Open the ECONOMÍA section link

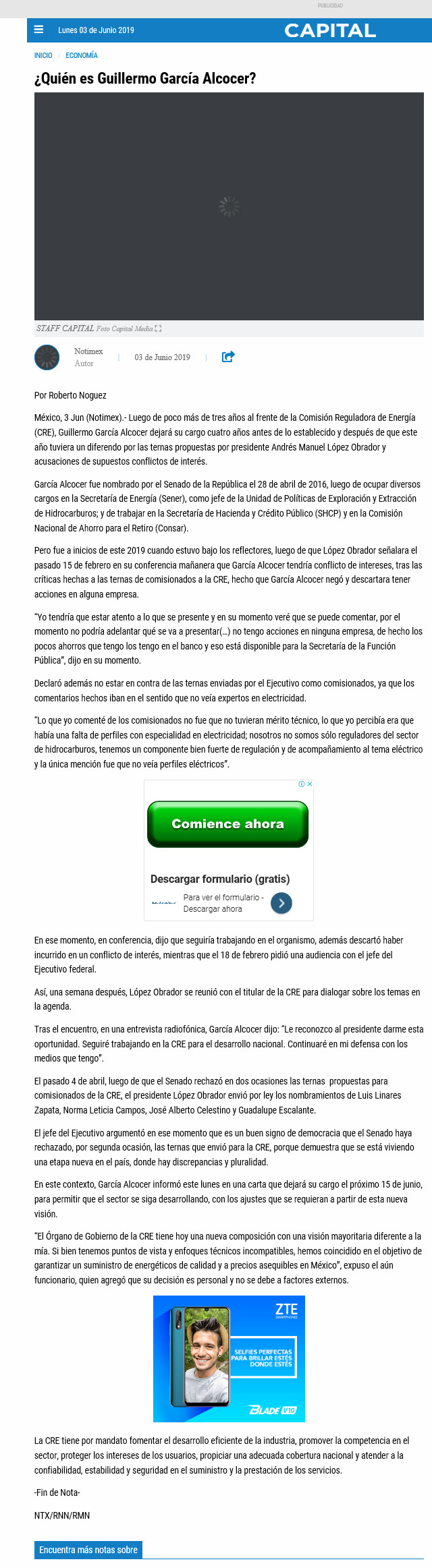[x=82, y=55]
